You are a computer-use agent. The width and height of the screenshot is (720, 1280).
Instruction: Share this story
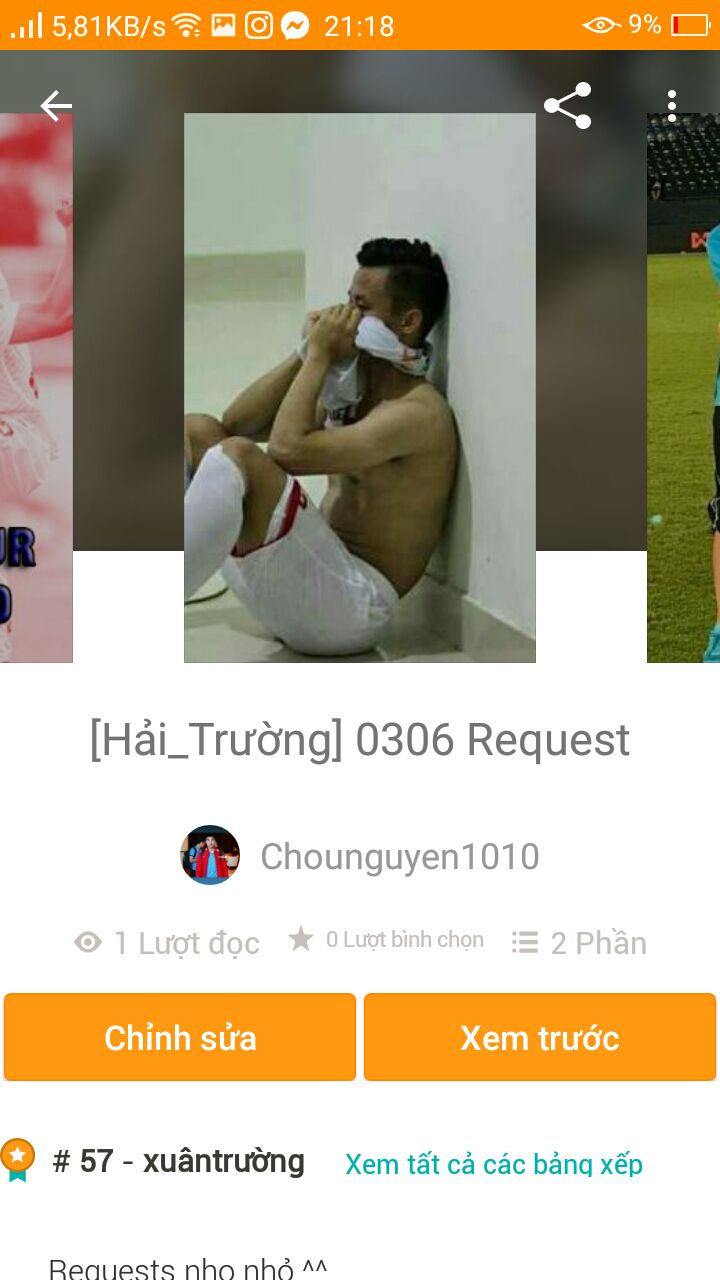(567, 105)
